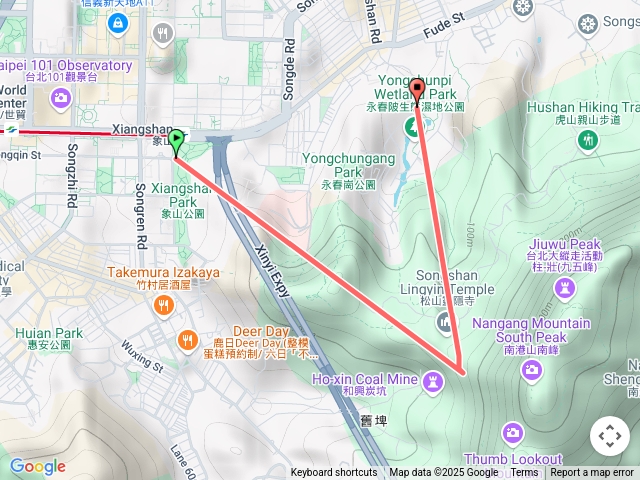Select Taipei 101 Observatory marker
Image resolution: width=640 pixels, height=480 pixels.
coord(60,97)
